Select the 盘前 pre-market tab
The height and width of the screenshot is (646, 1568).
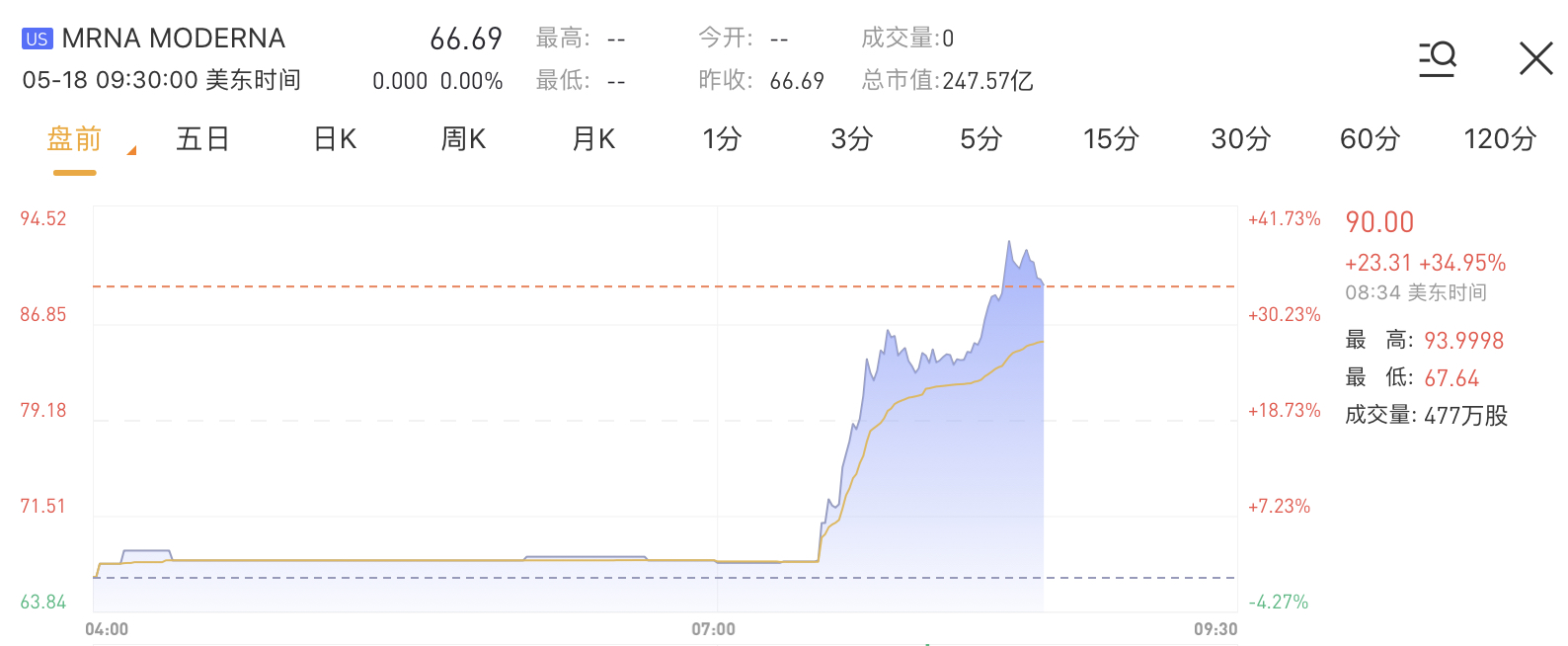click(x=75, y=139)
